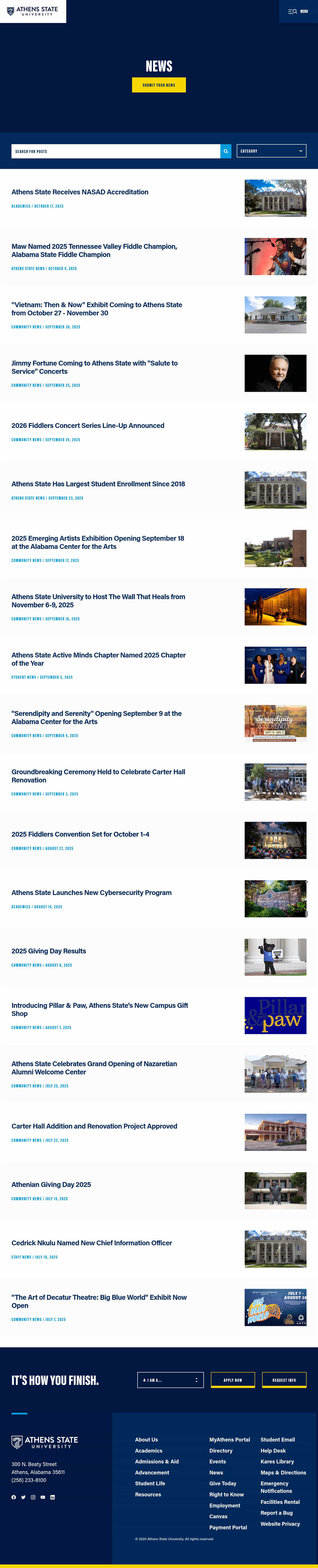Screen dimensions: 318x1568
Task: Open the MyAthens Portal footer link
Action: (229, 1440)
